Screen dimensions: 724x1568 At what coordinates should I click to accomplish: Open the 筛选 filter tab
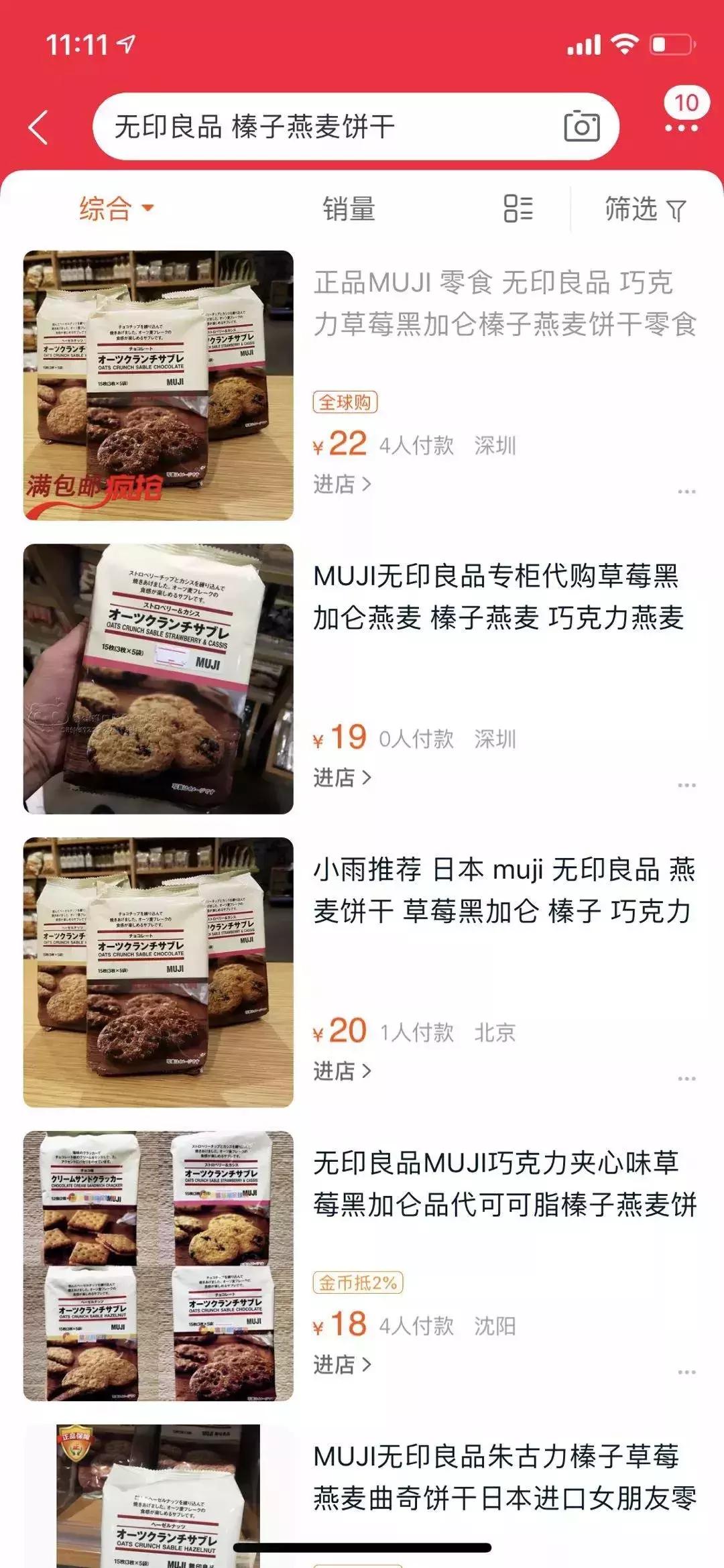click(x=630, y=209)
